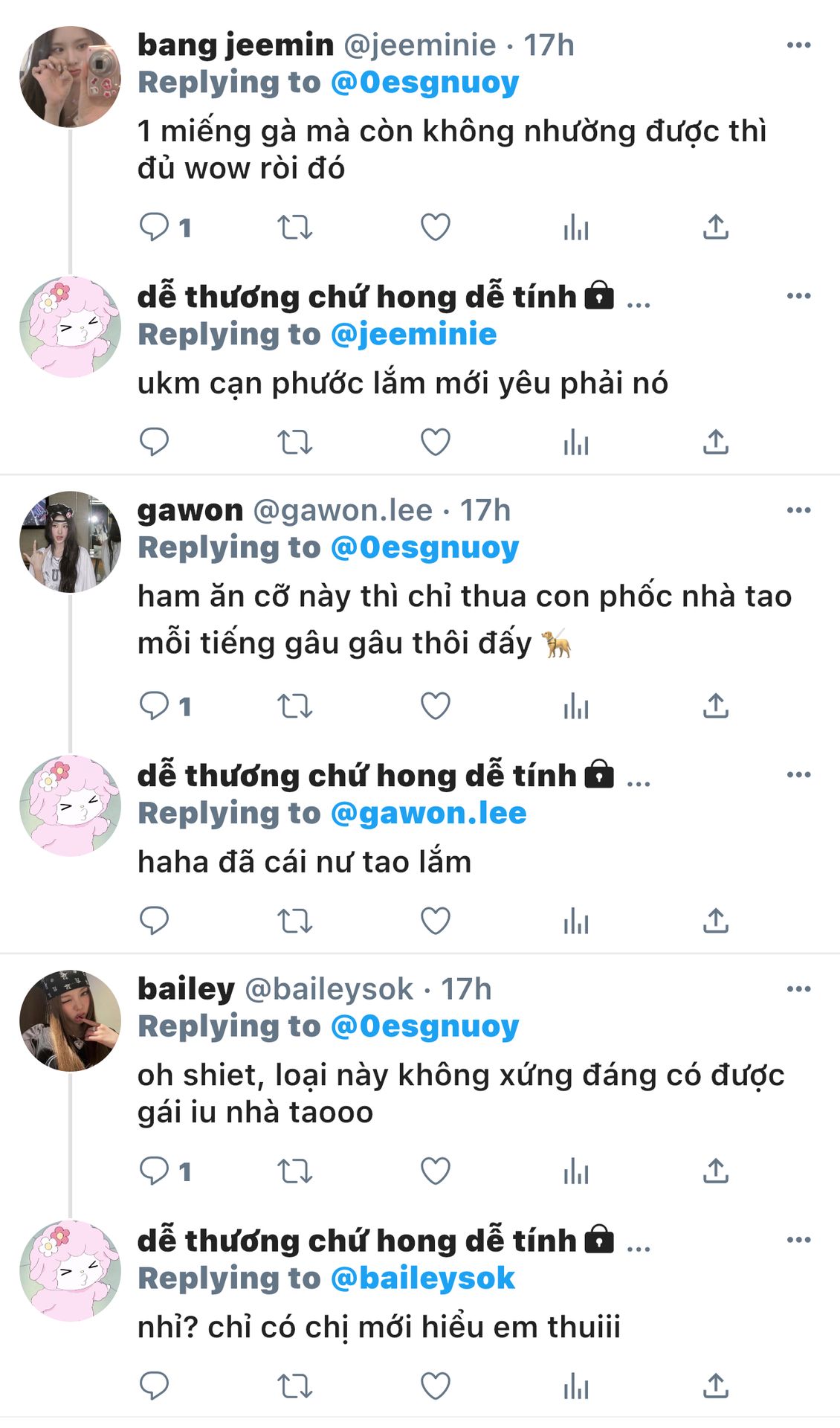Open the @baileysok mention link
Image resolution: width=840 pixels, height=1428 pixels.
[422, 1279]
